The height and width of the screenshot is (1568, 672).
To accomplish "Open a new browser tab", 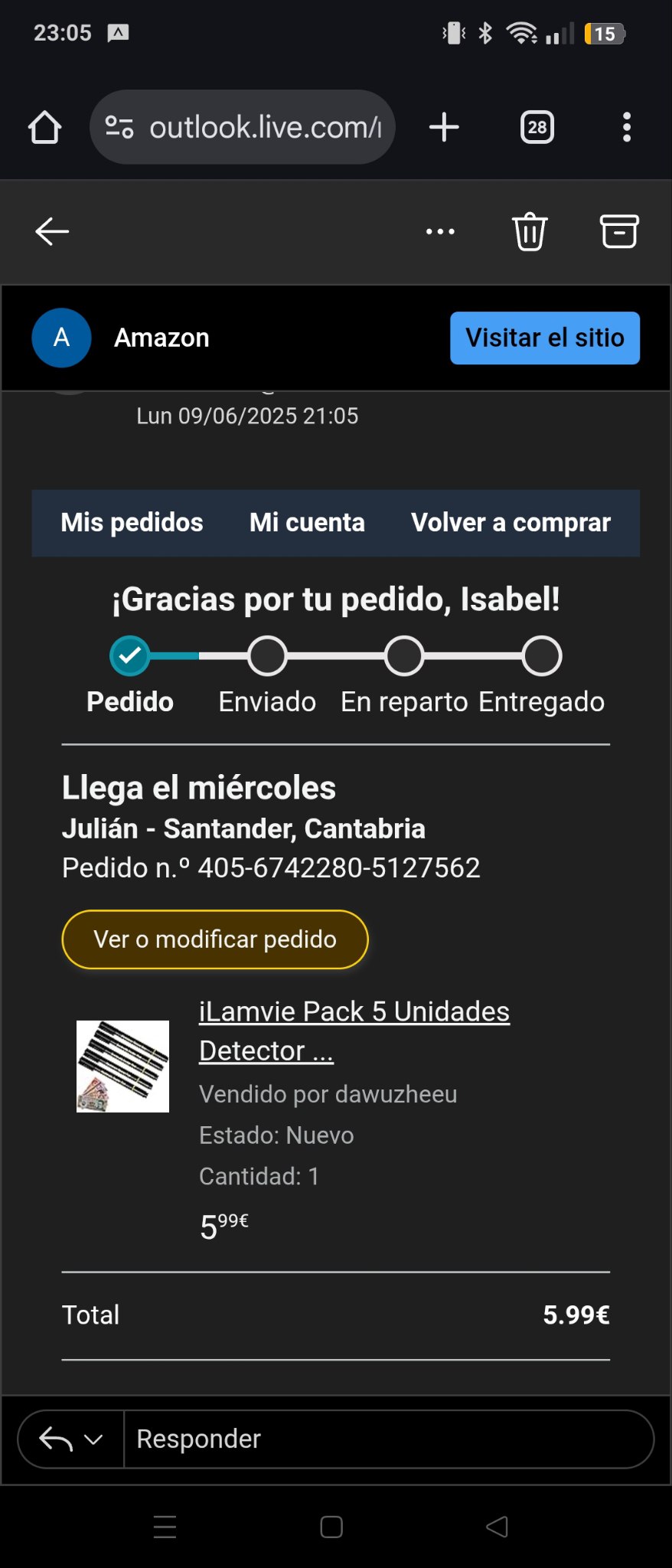I will (444, 127).
